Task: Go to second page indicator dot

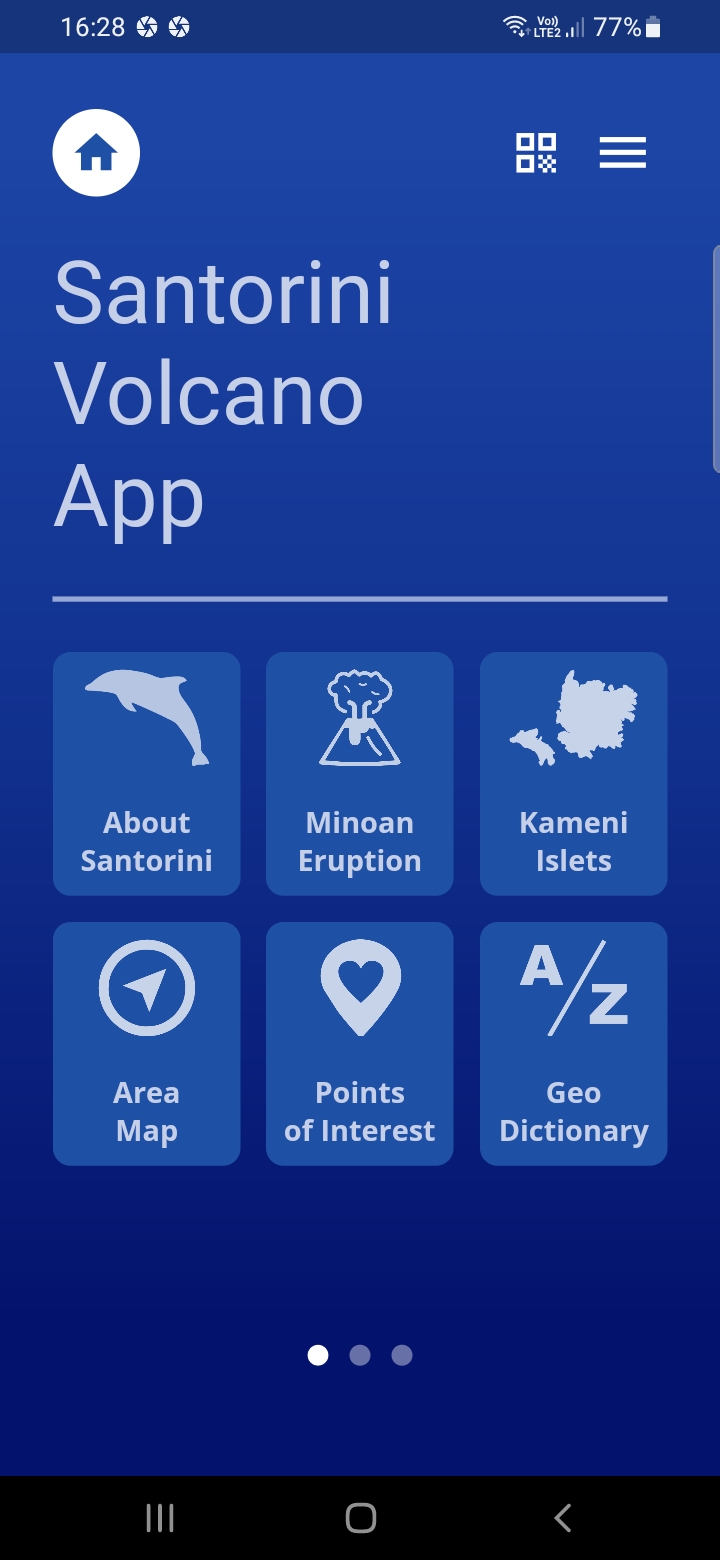Action: (x=360, y=1355)
